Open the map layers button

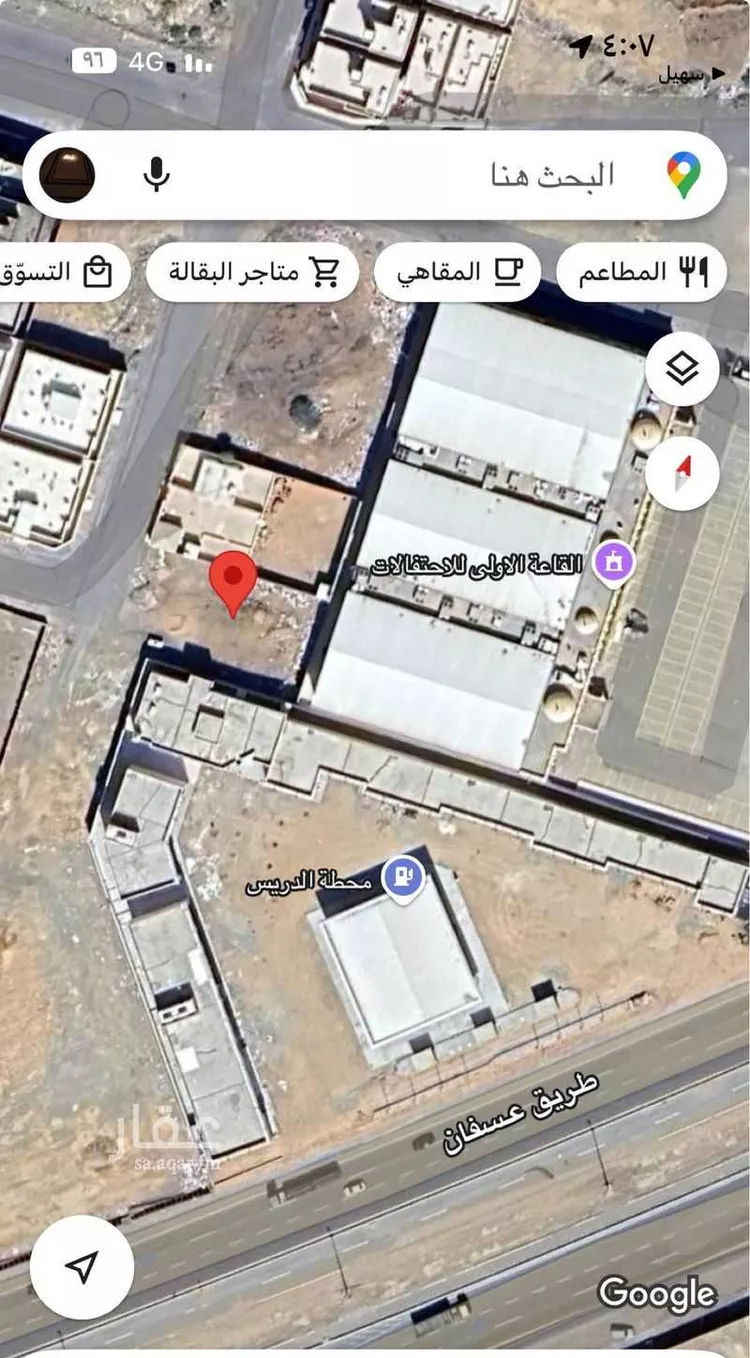pyautogui.click(x=682, y=369)
